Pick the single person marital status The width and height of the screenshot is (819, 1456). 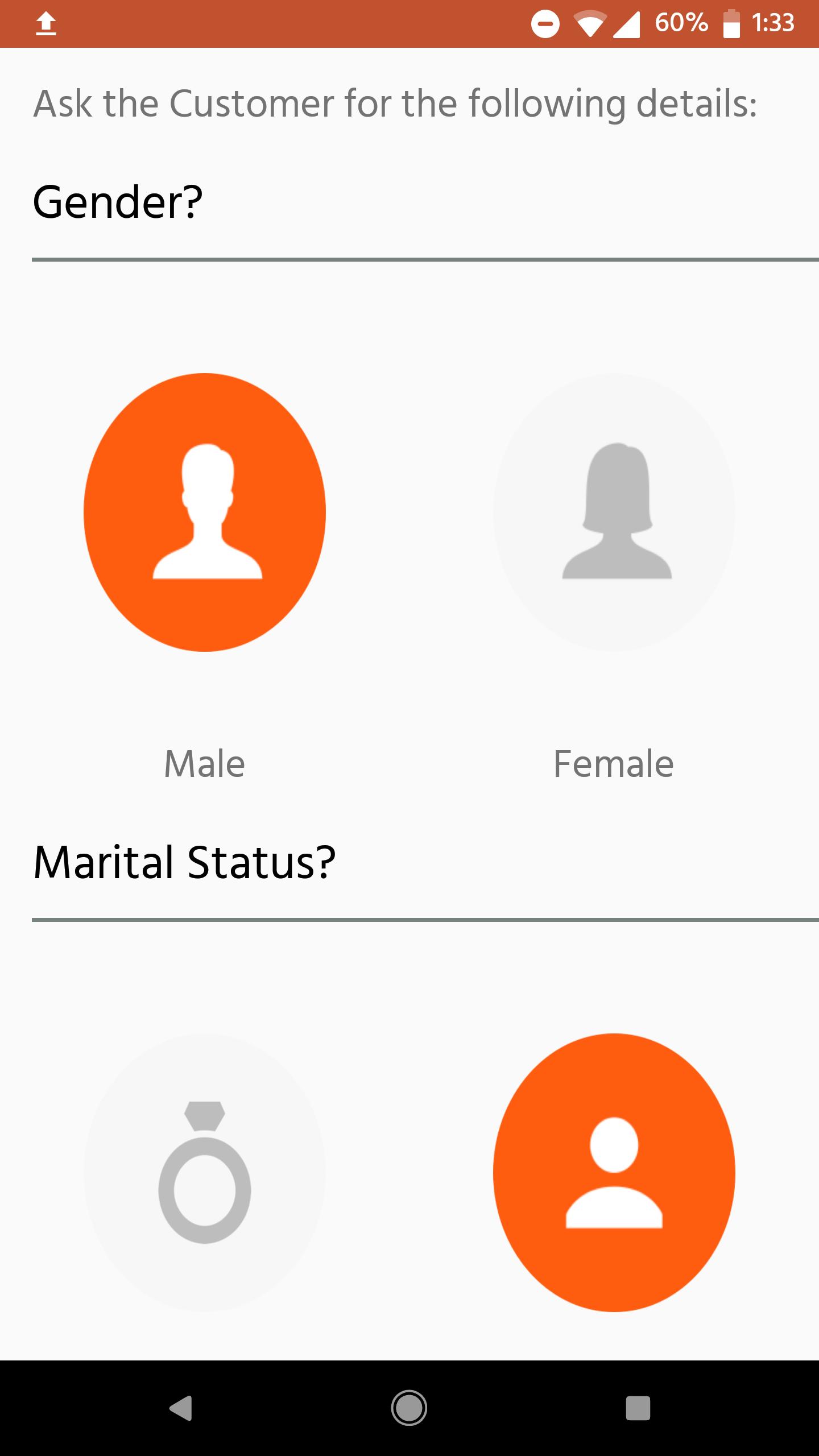click(614, 1173)
